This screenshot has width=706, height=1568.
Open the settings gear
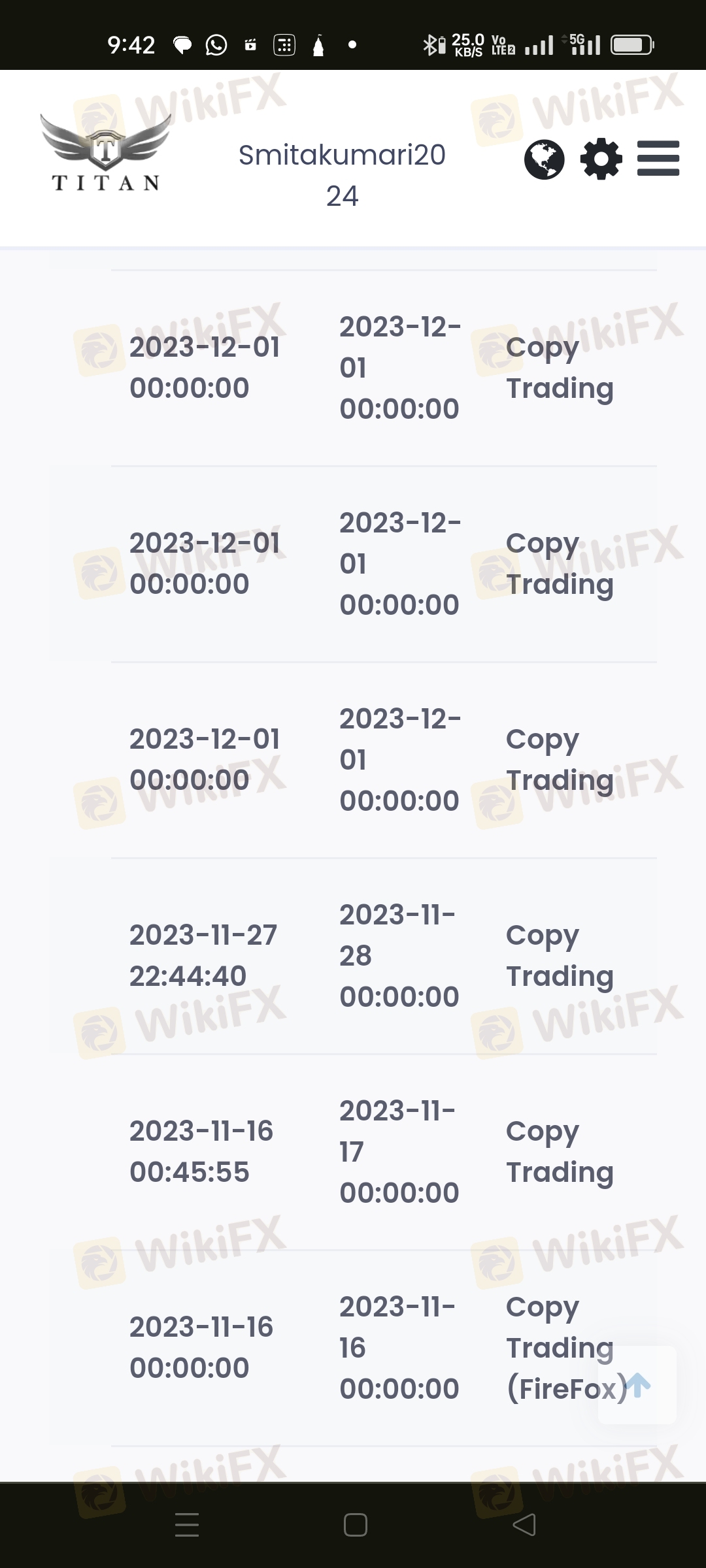coord(601,159)
